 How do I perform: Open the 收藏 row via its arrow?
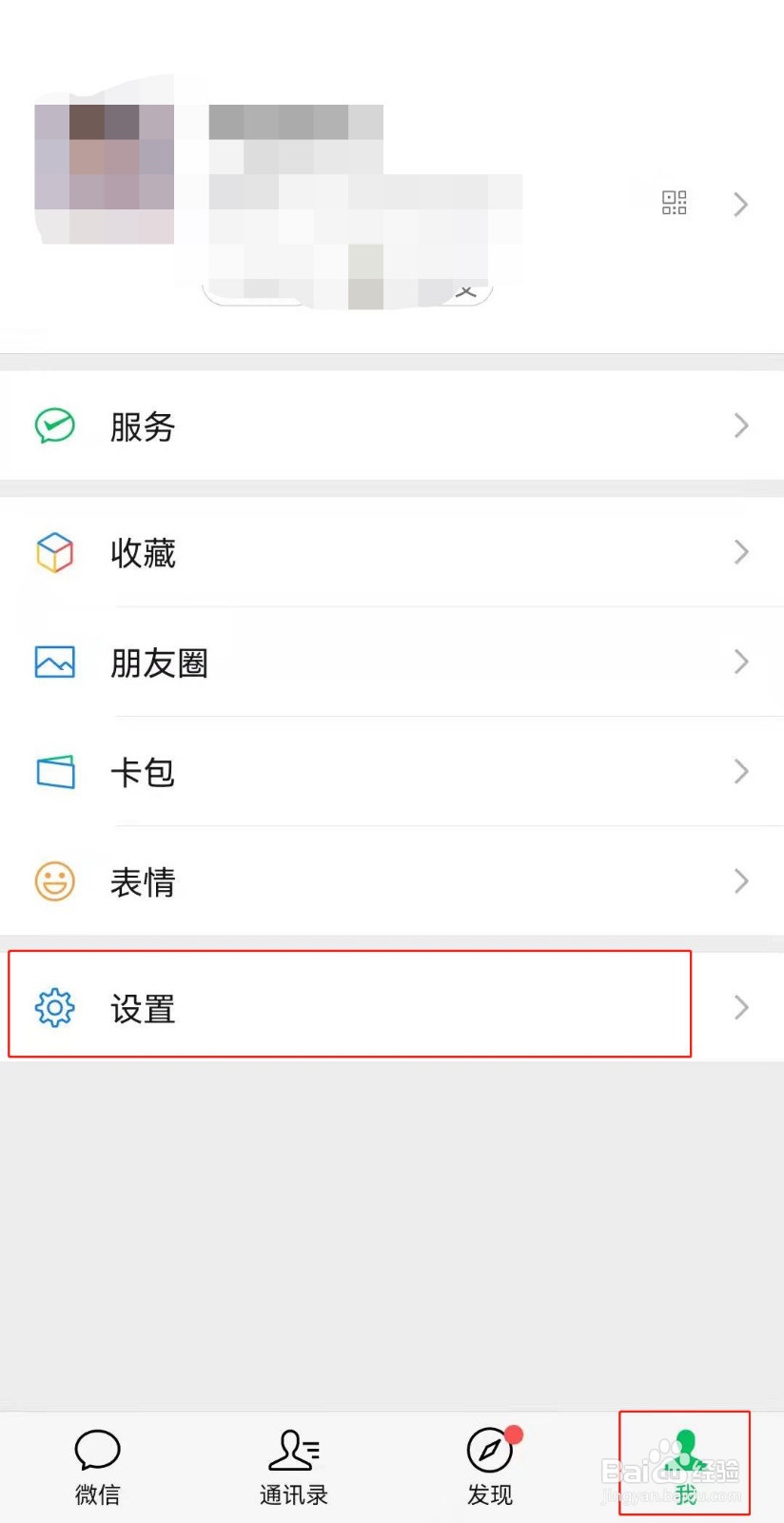point(741,552)
